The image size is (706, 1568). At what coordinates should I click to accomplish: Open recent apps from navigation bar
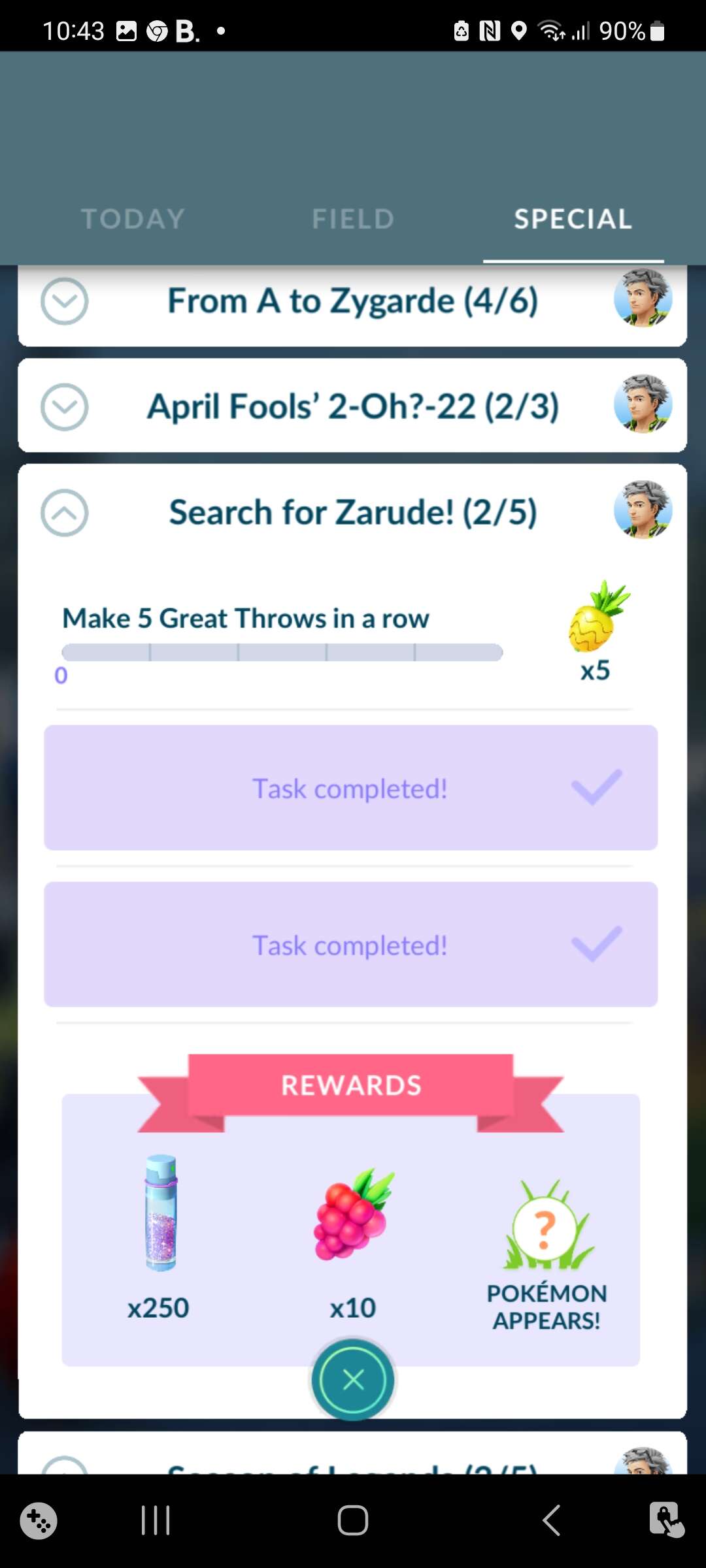point(156,1520)
